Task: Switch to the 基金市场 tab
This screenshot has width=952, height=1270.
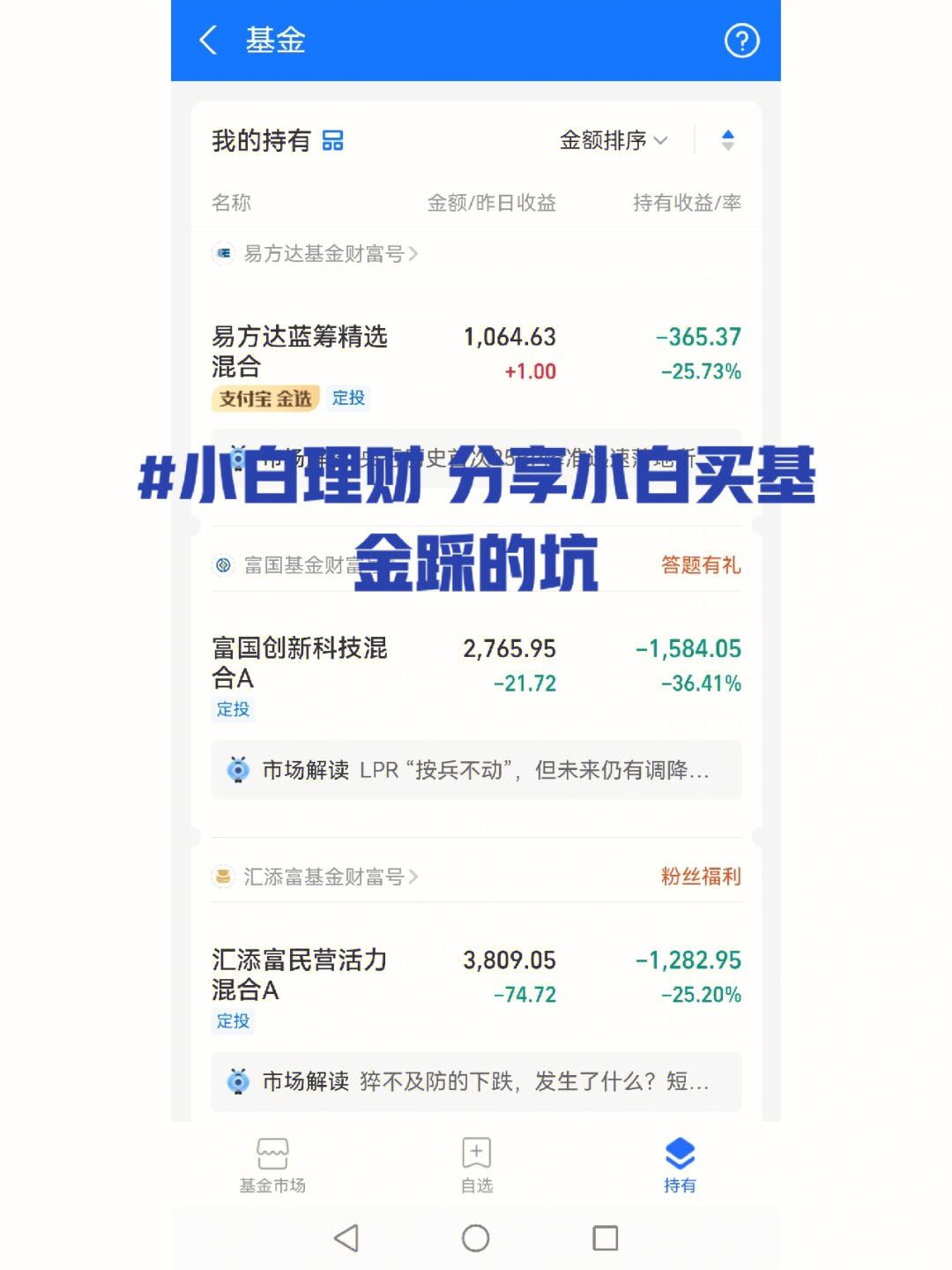Action: (x=274, y=1164)
